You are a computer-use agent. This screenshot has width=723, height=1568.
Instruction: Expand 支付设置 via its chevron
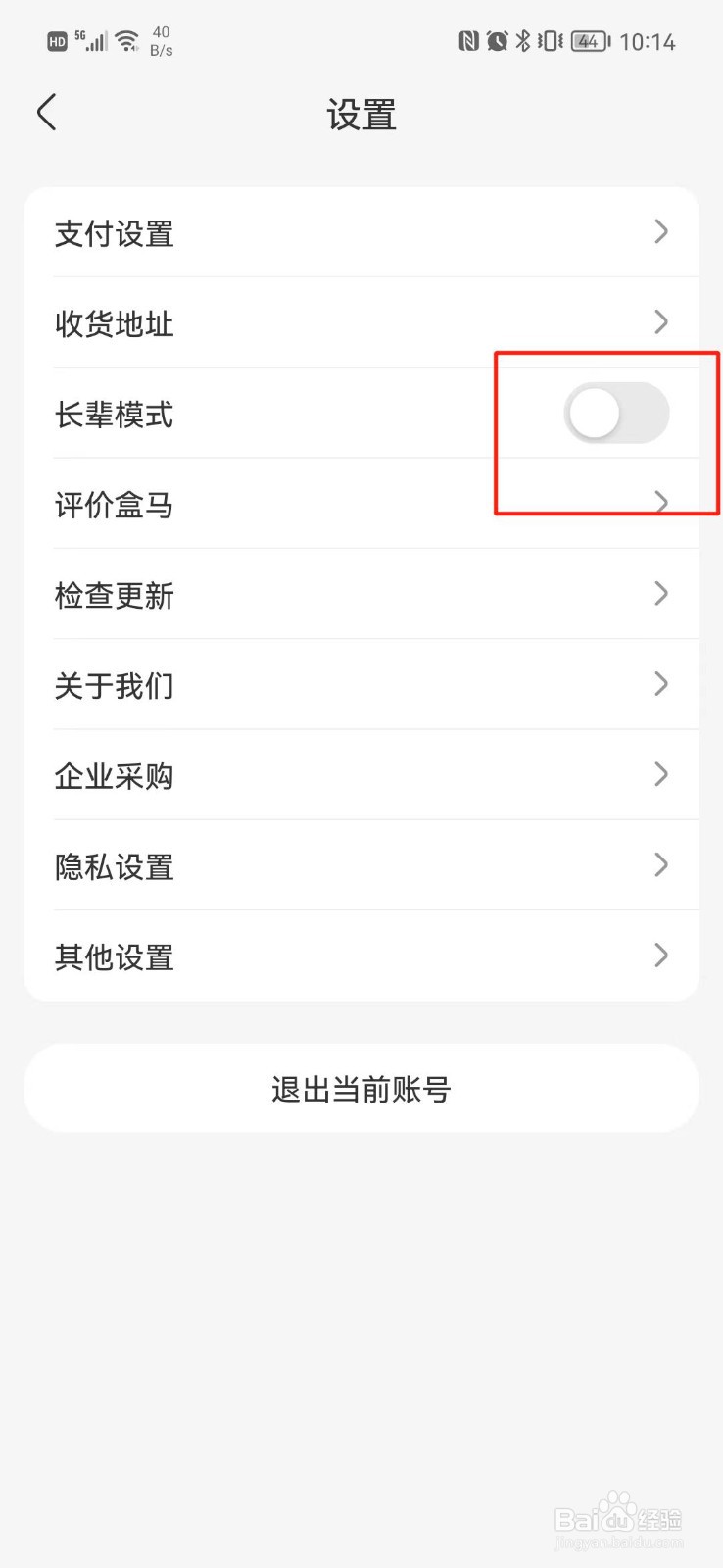[x=661, y=232]
